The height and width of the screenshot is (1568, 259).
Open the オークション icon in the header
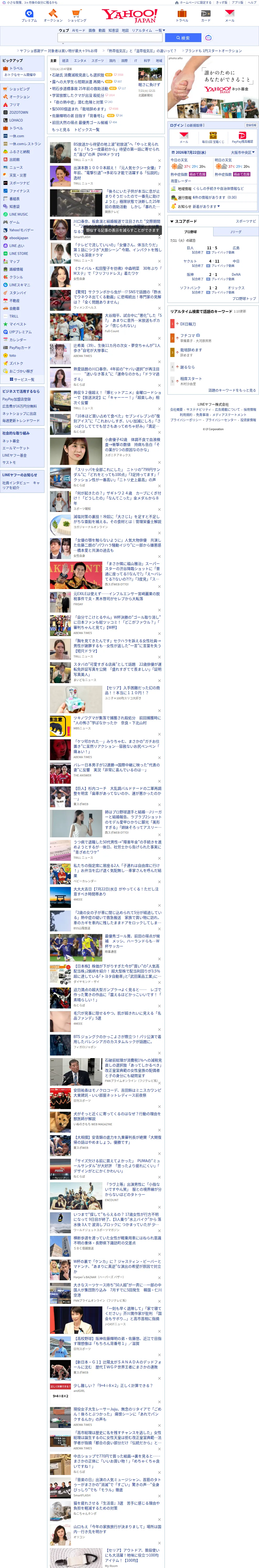(53, 15)
